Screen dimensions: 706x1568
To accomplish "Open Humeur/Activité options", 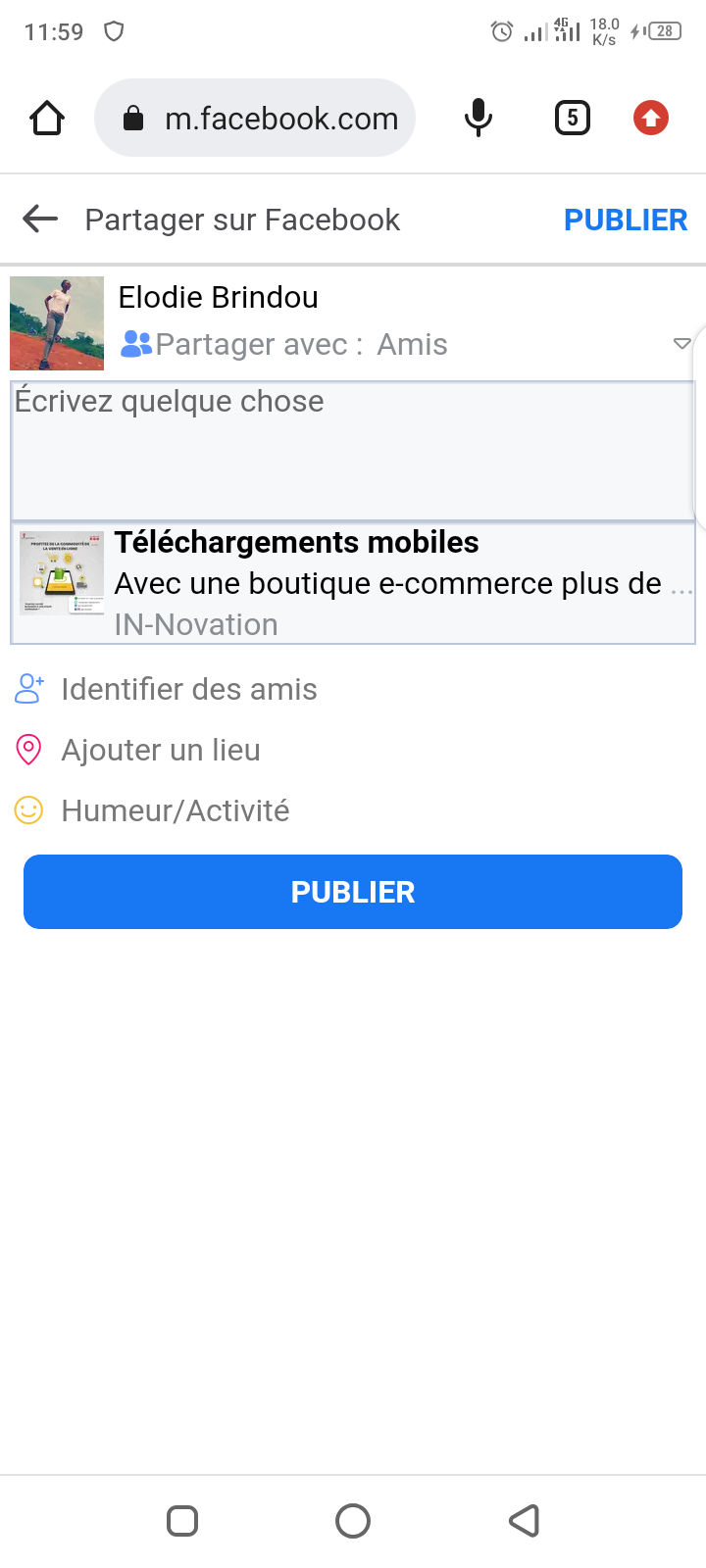I will point(175,810).
